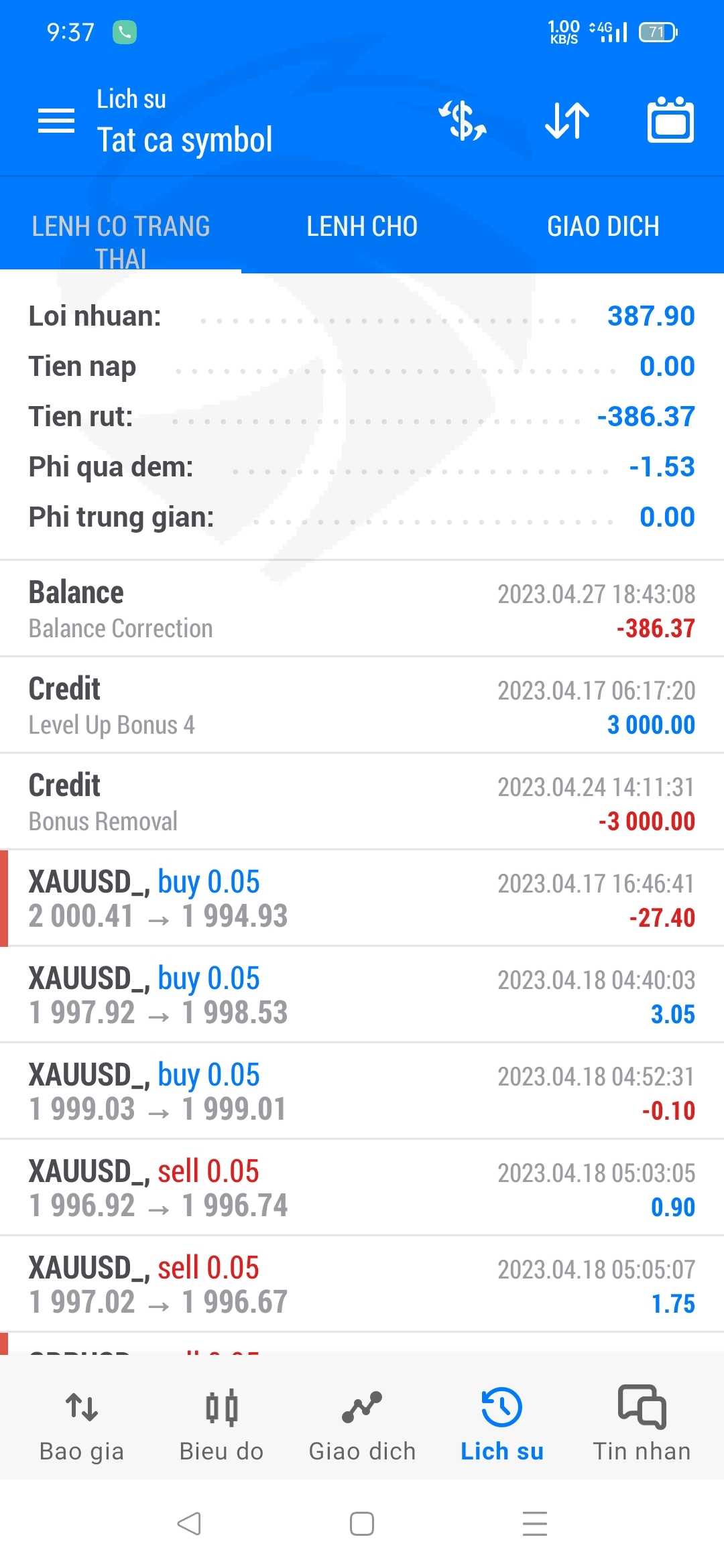
Task: Open the sort arrows option
Action: [567, 121]
